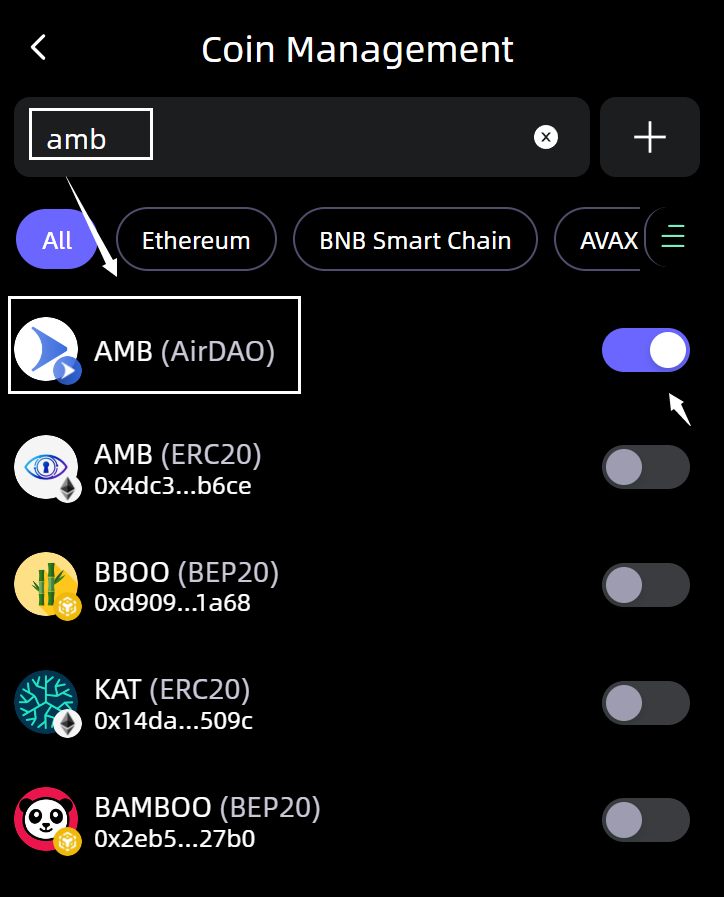Image resolution: width=724 pixels, height=897 pixels.
Task: Toggle on the BAMBOO (BEP20) coin
Action: [646, 820]
